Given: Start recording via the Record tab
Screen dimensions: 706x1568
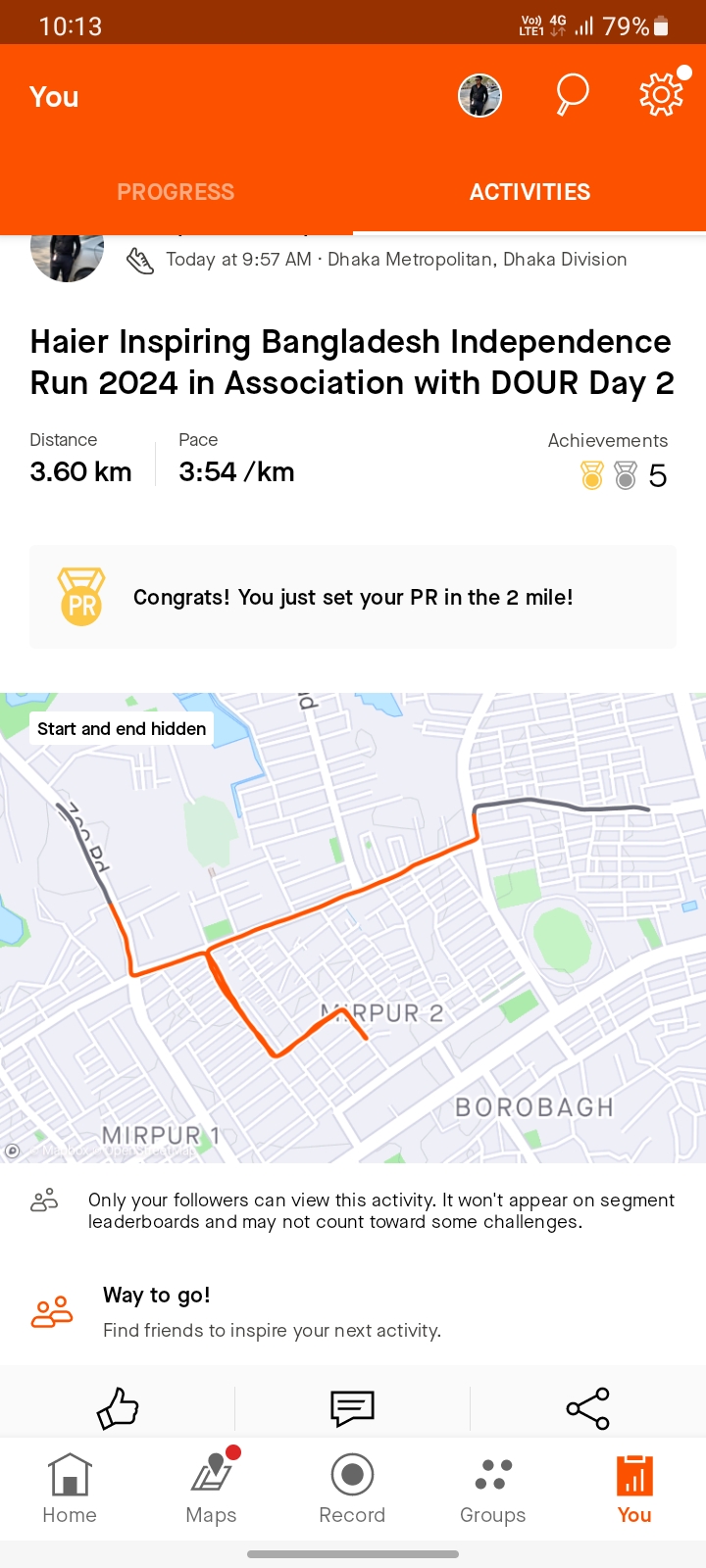Looking at the screenshot, I should (352, 1489).
